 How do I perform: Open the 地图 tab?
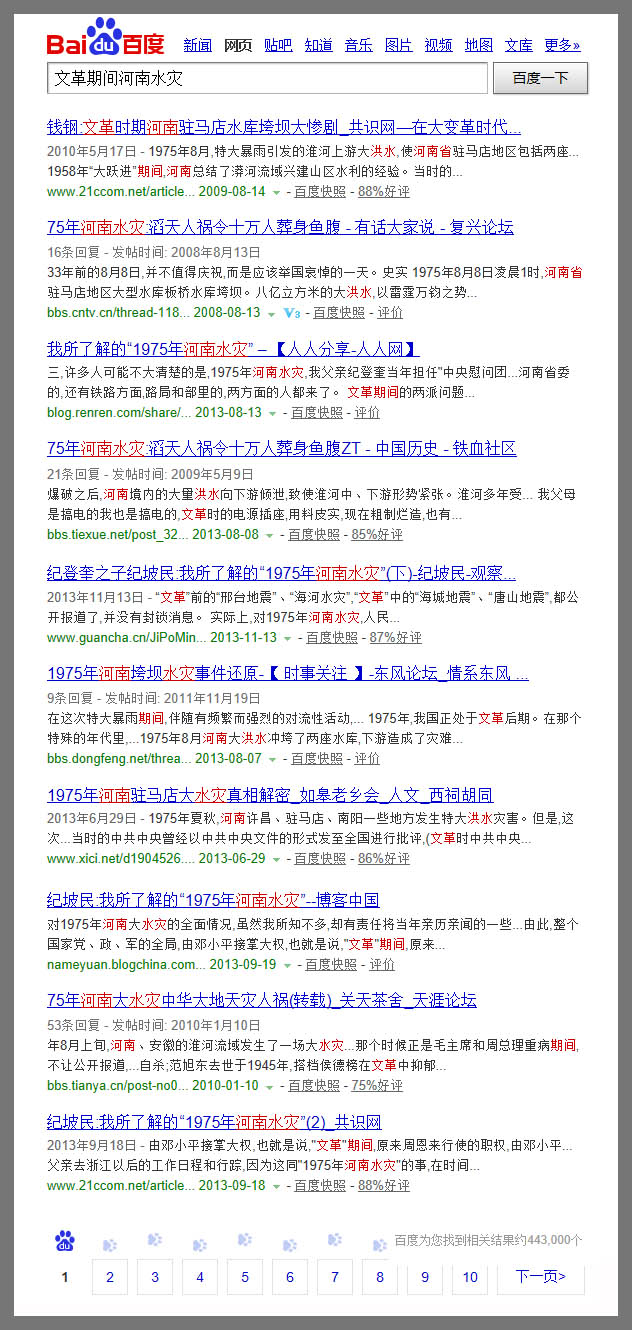click(478, 45)
